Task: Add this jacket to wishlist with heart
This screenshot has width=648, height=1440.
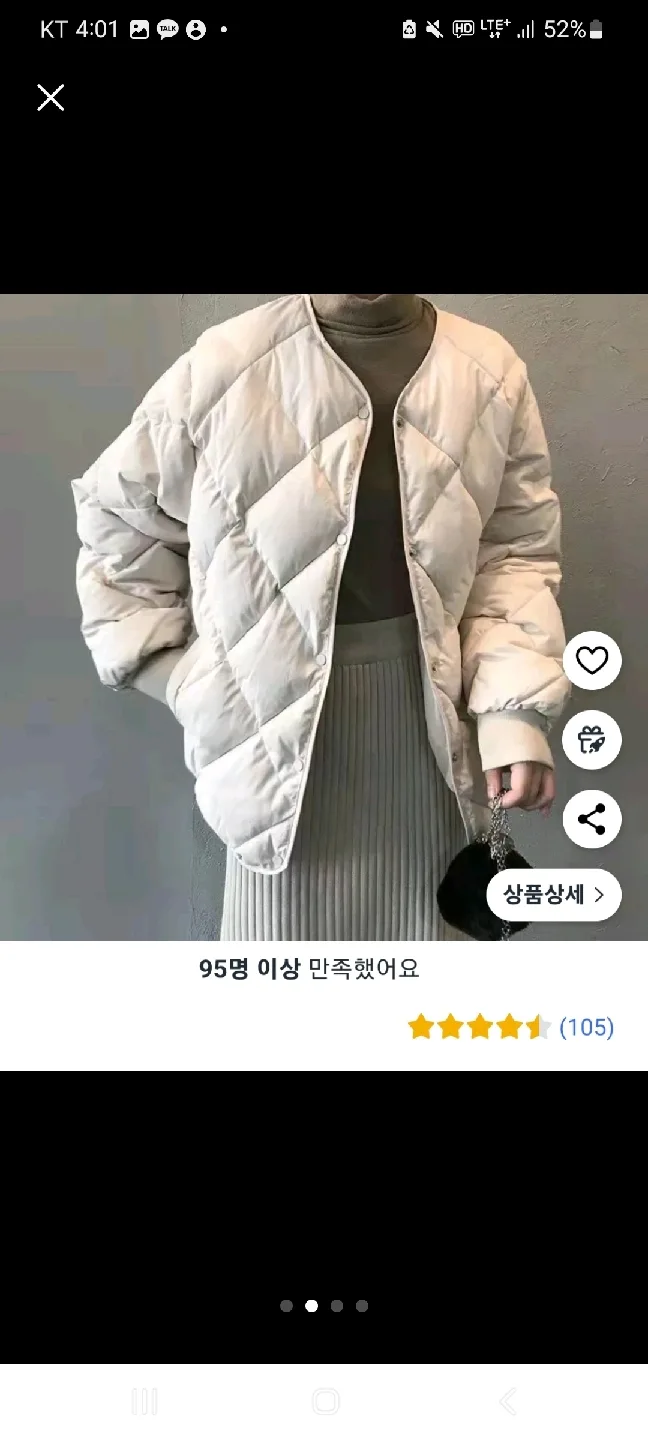Action: click(x=592, y=661)
